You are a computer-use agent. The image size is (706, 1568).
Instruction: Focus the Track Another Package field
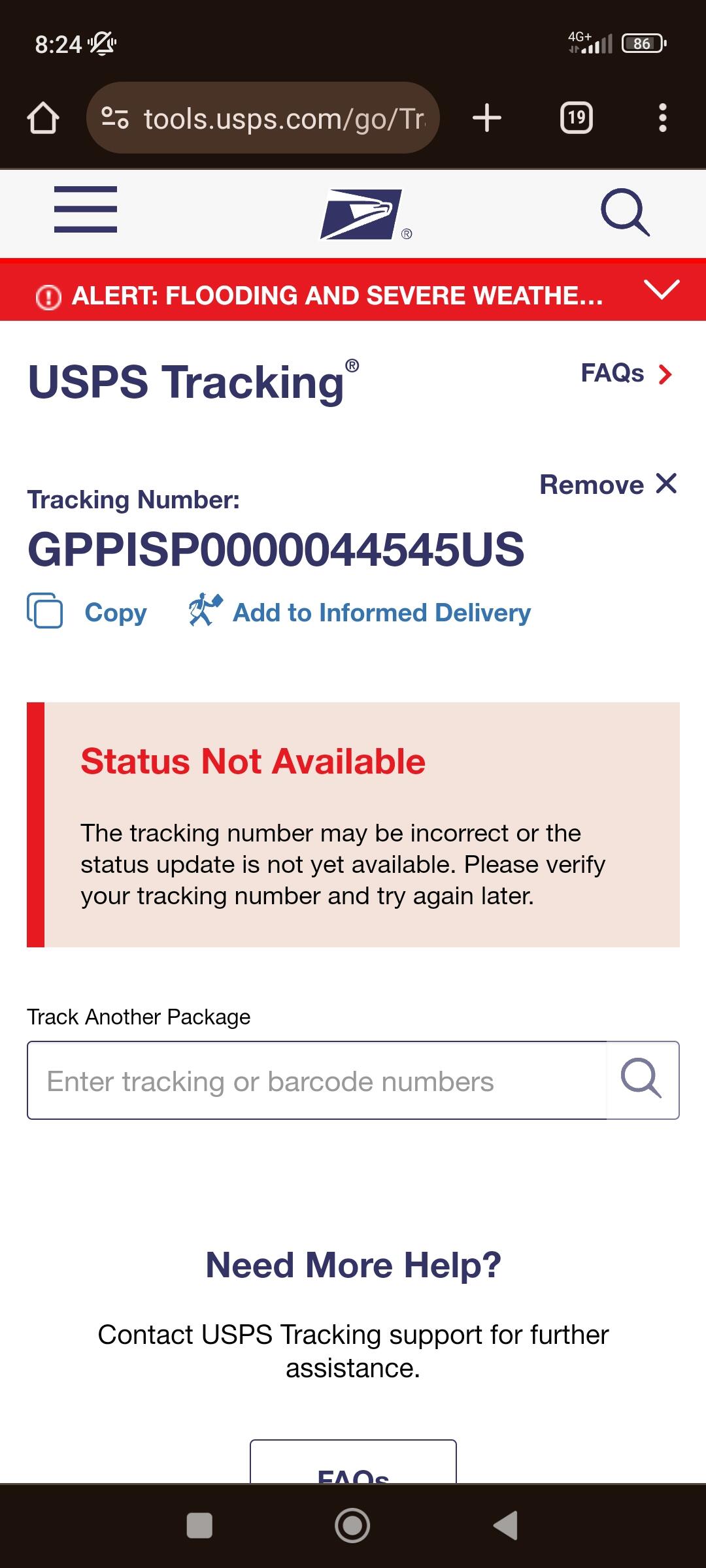tap(317, 1080)
